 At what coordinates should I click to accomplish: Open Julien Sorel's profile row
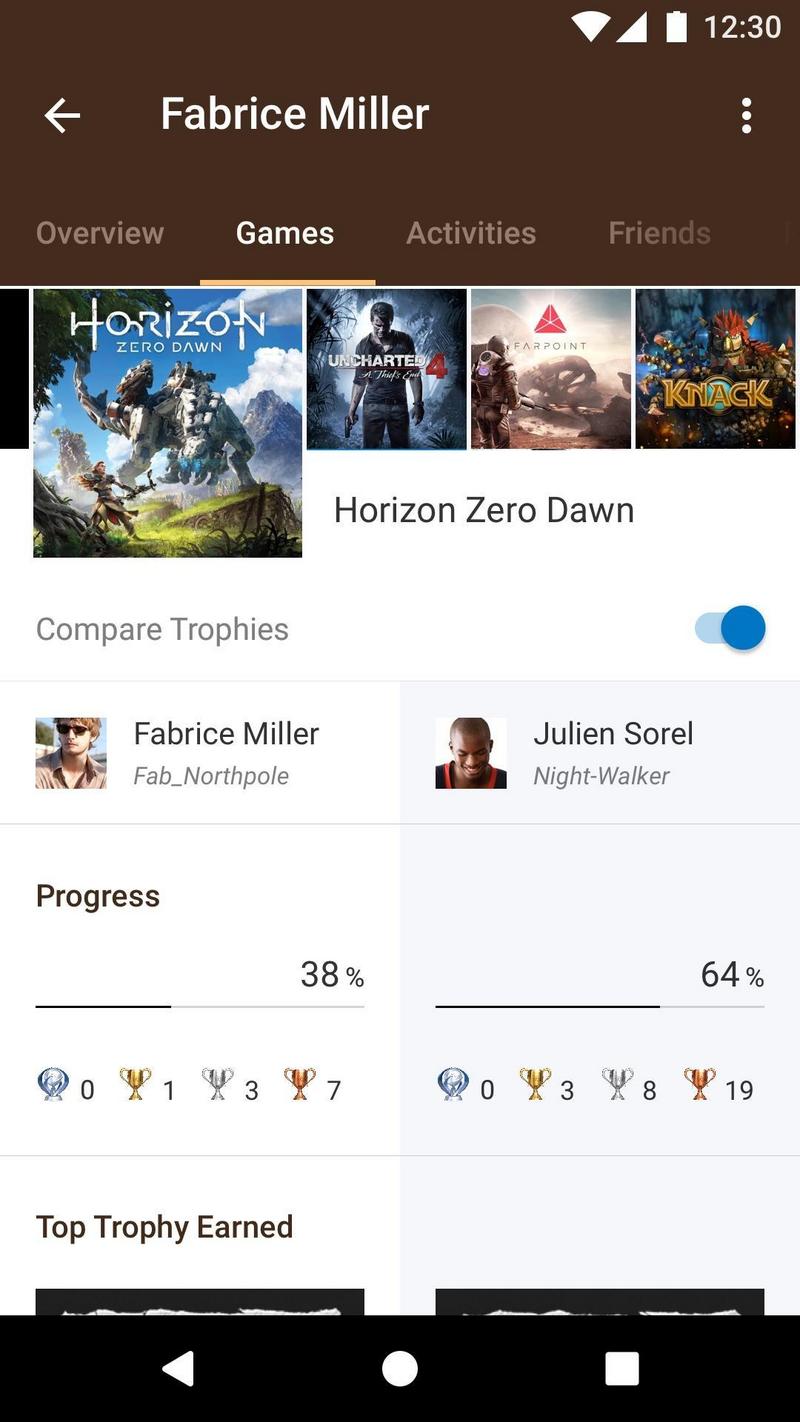[600, 753]
